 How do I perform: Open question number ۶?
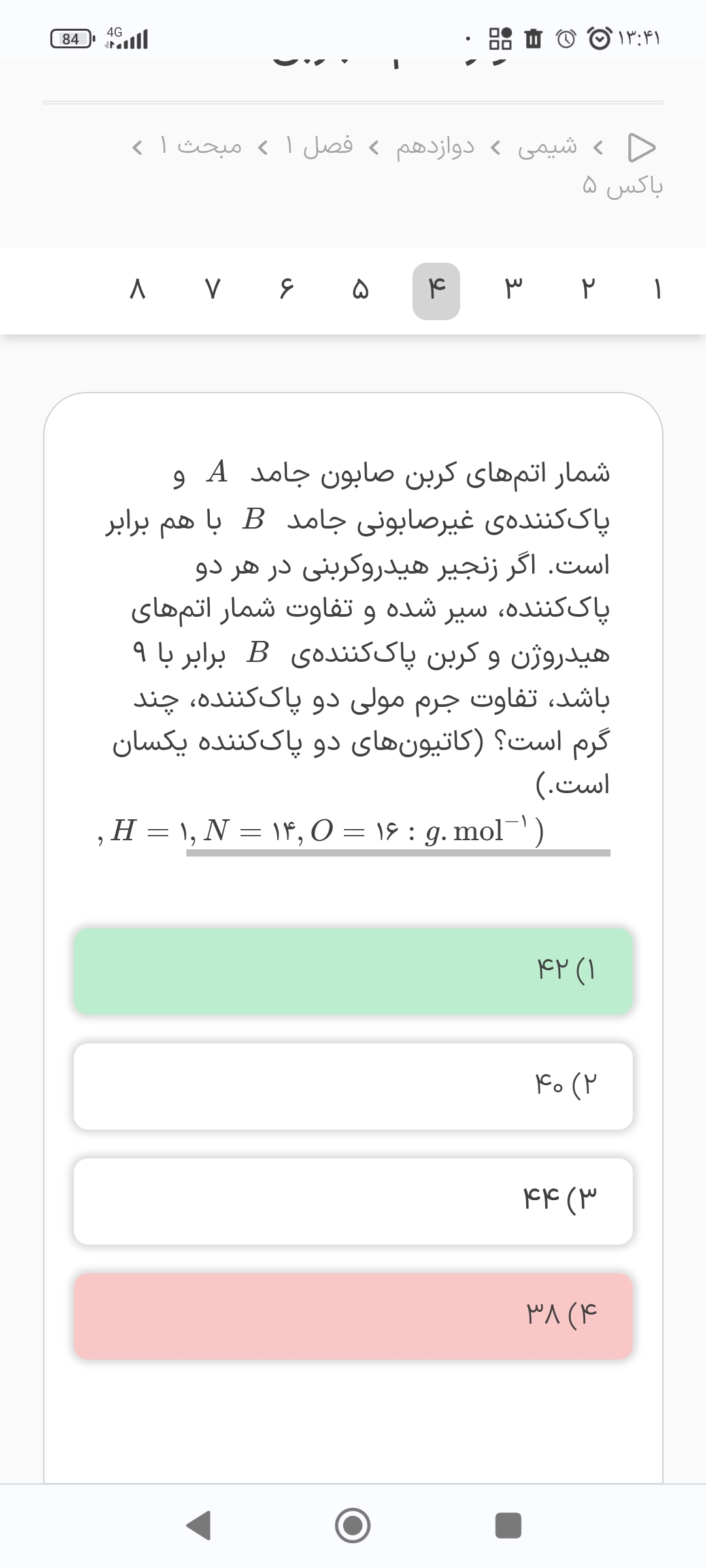(285, 291)
